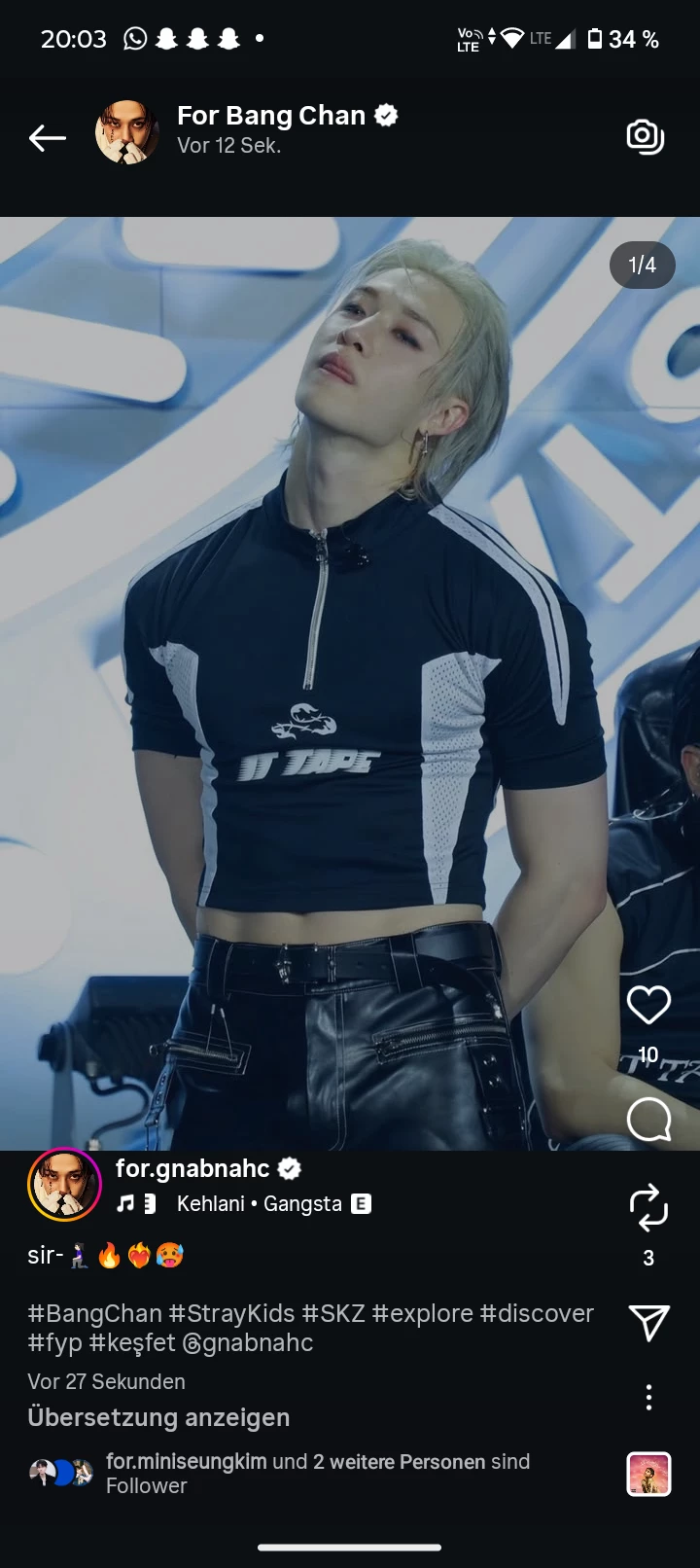Open the camera icon in header
Screen dimensions: 700x1568
click(x=646, y=136)
